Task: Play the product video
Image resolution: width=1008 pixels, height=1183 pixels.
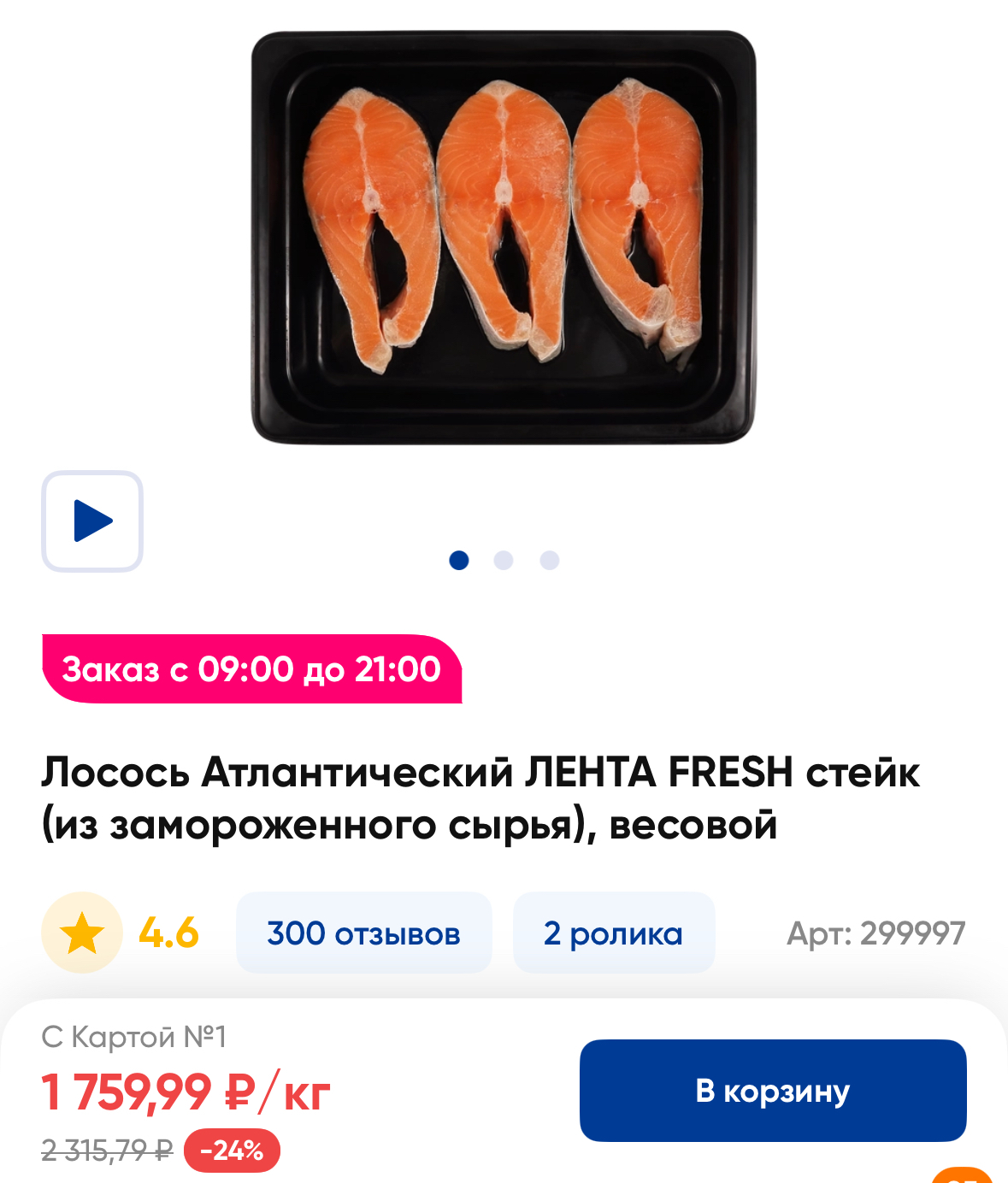Action: 92,521
